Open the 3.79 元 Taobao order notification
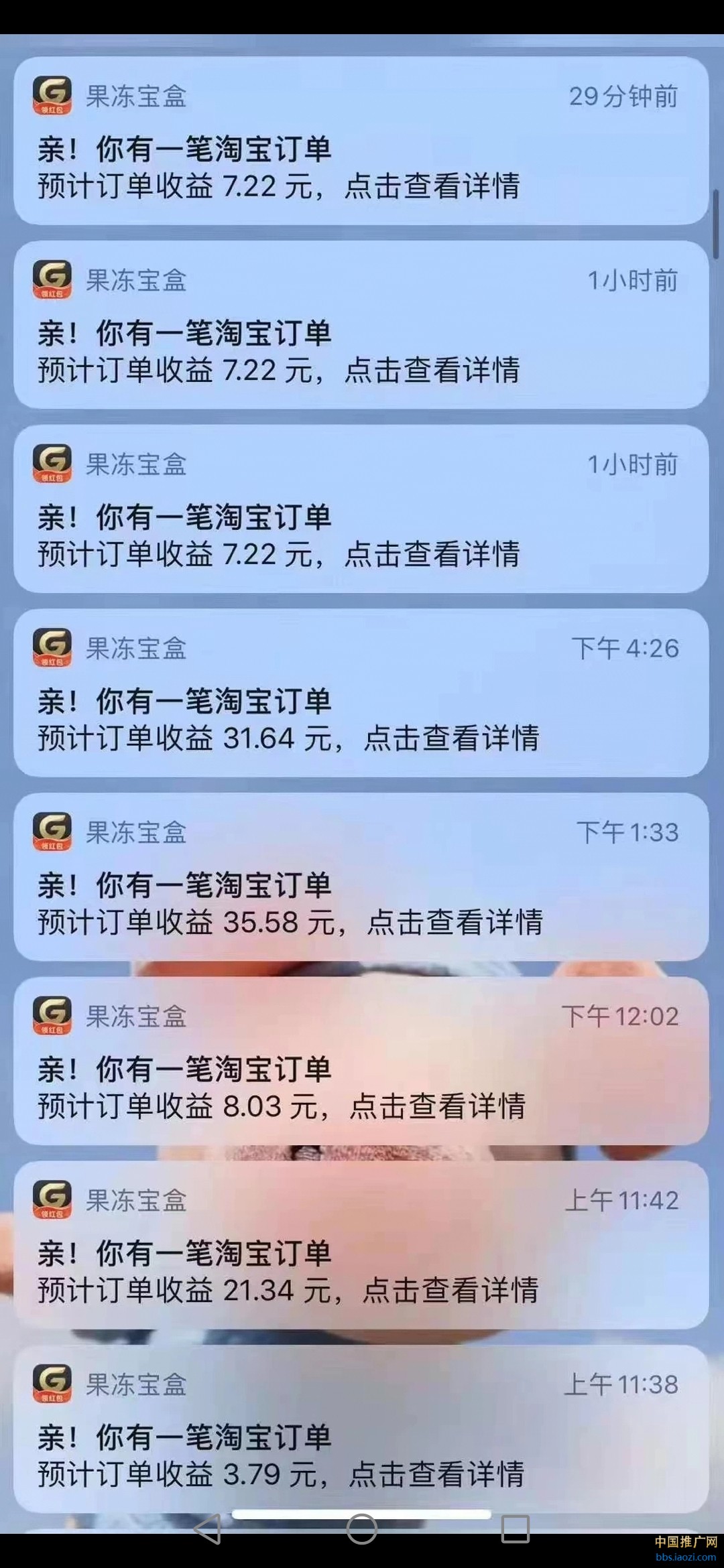Image resolution: width=724 pixels, height=1568 pixels. (x=361, y=1431)
